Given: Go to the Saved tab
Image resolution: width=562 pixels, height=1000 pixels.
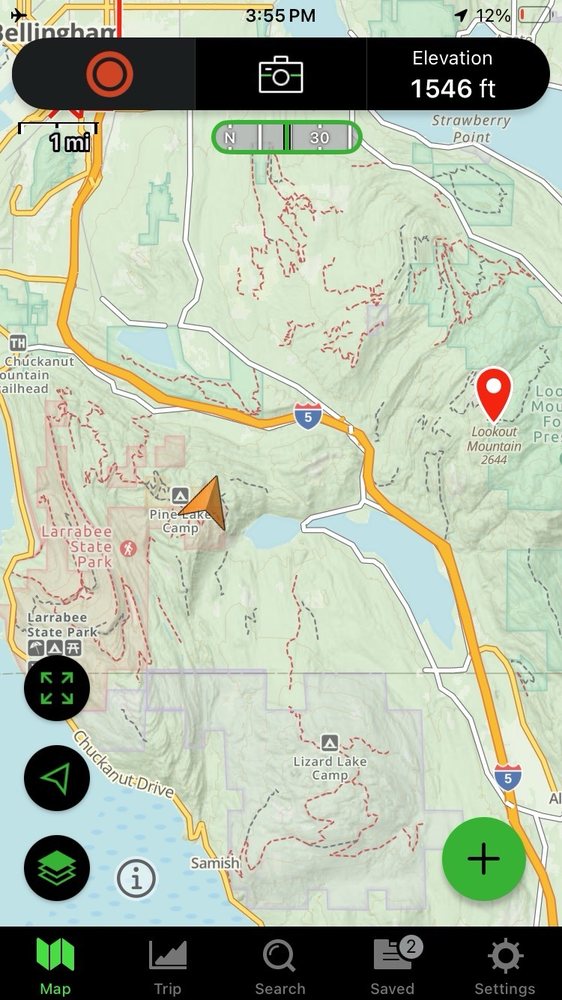Looking at the screenshot, I should pyautogui.click(x=393, y=966).
